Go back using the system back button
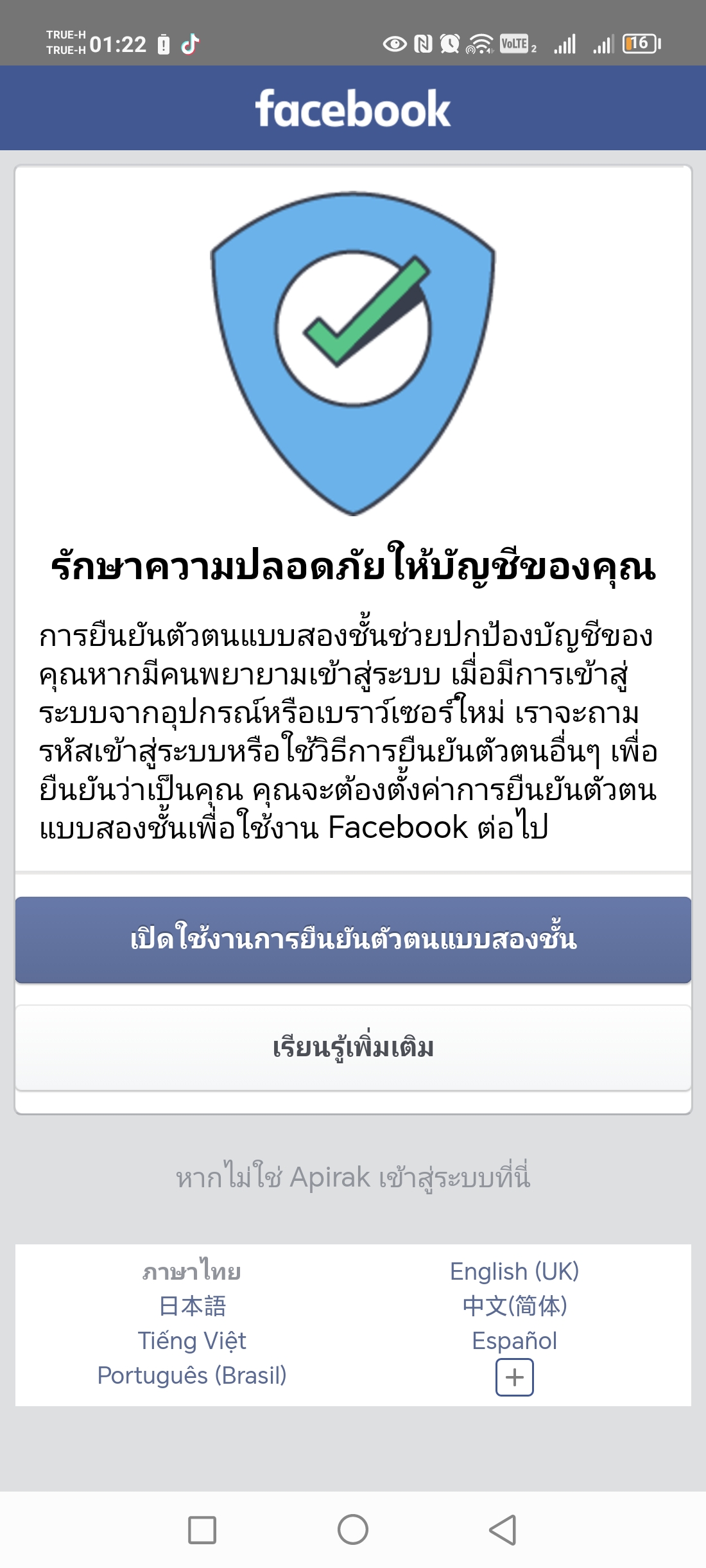Screen dimensions: 706x1568 click(x=503, y=1529)
